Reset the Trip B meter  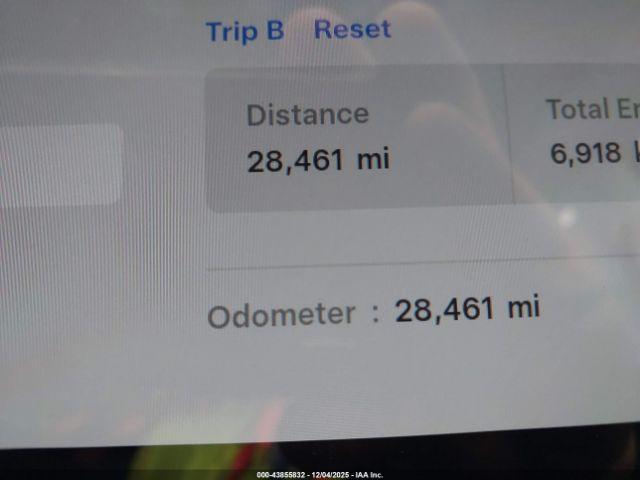coord(352,29)
